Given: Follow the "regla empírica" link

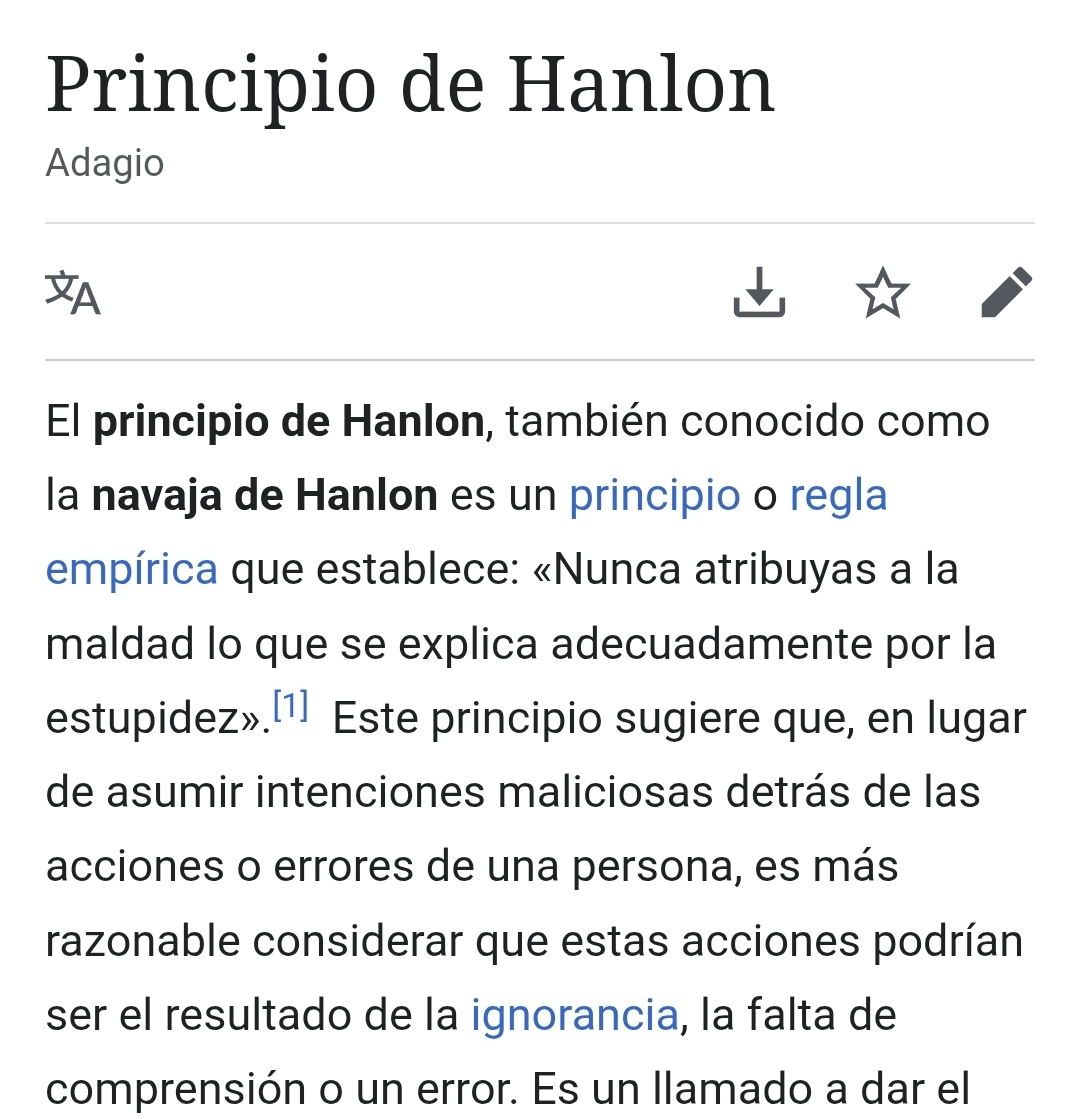Looking at the screenshot, I should [x=838, y=496].
